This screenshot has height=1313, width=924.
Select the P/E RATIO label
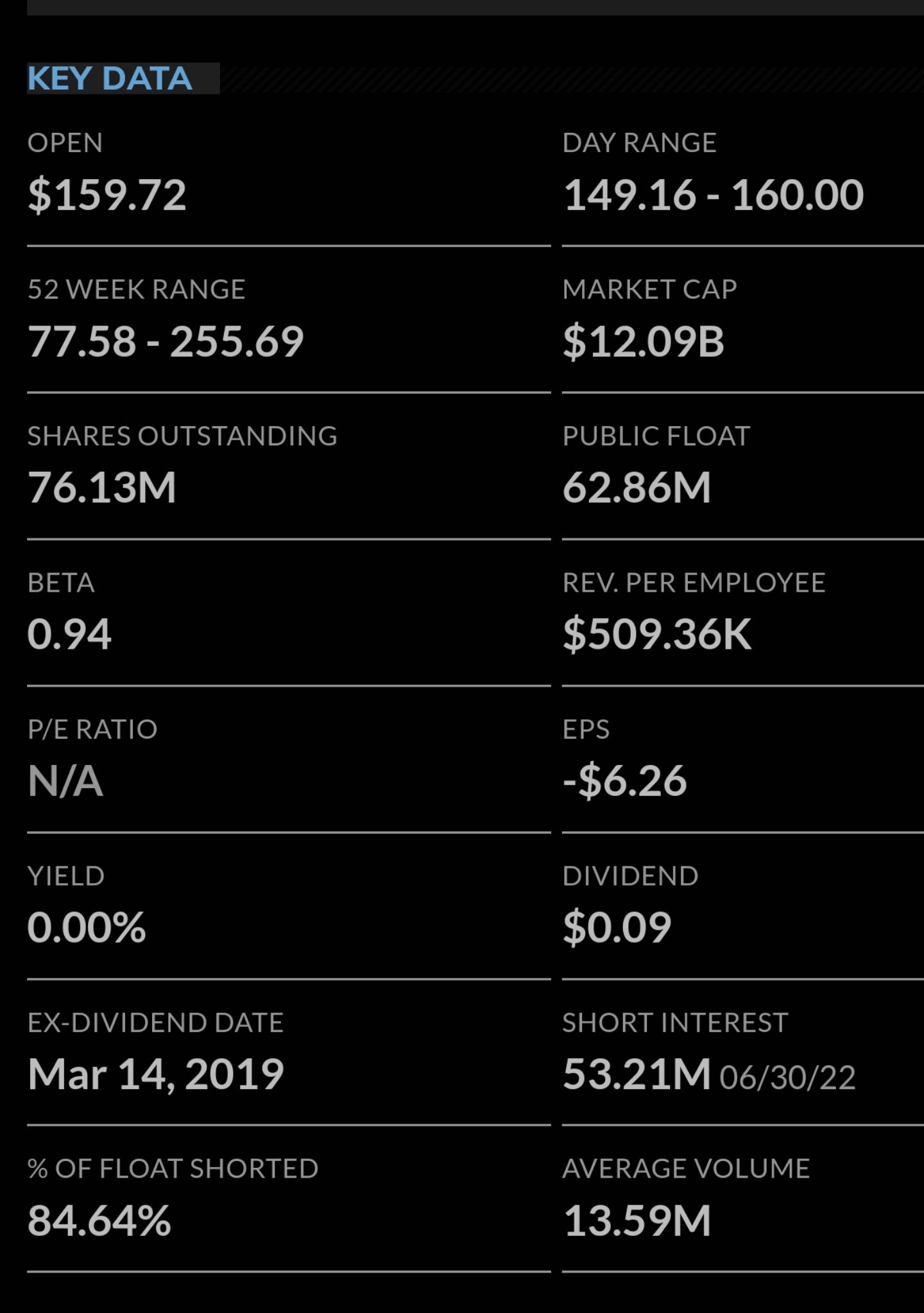tap(92, 730)
